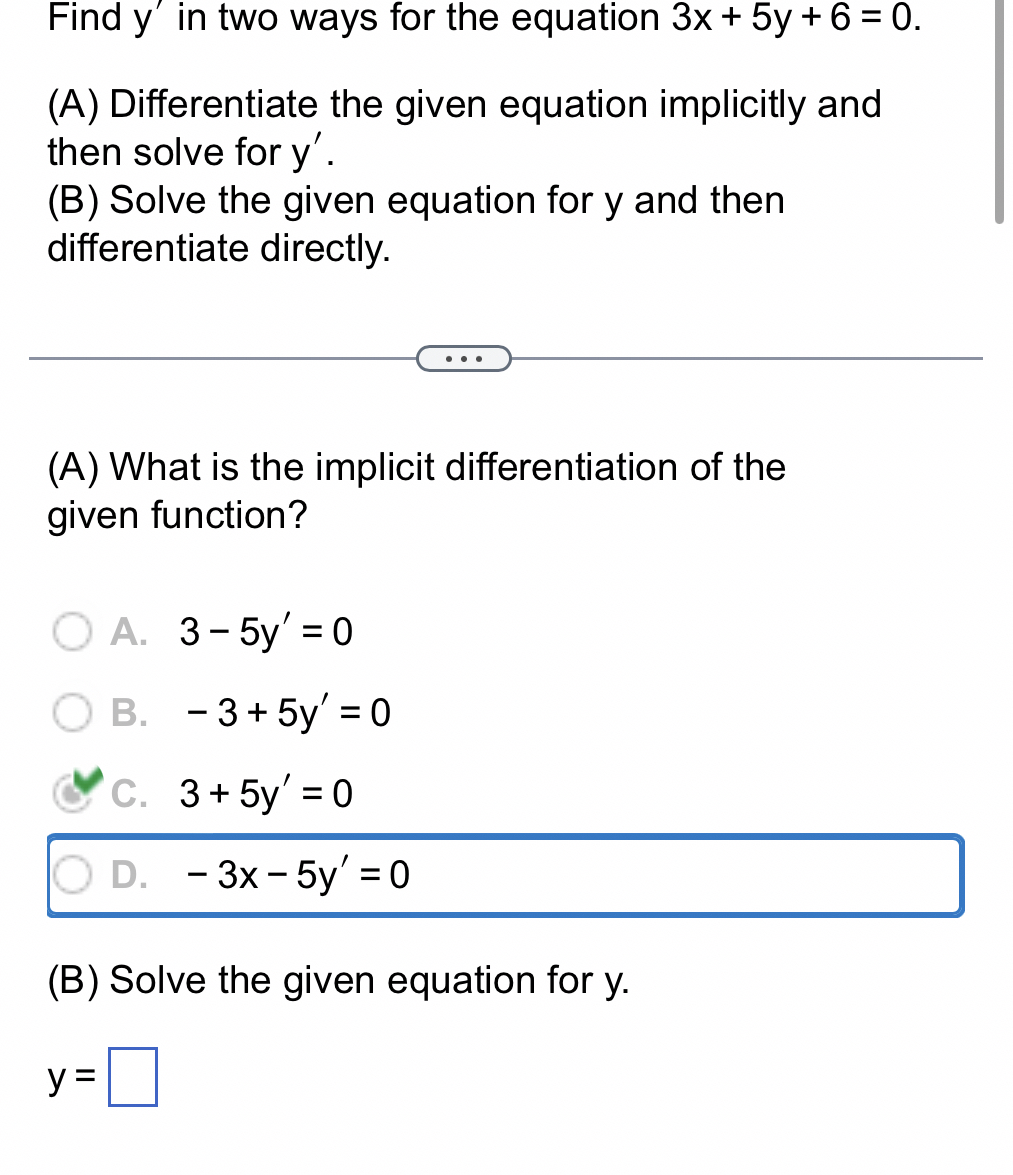This screenshot has width=1013, height=1175.
Task: Pick option D, −3x − 5y′ = 0
Action: click(71, 875)
